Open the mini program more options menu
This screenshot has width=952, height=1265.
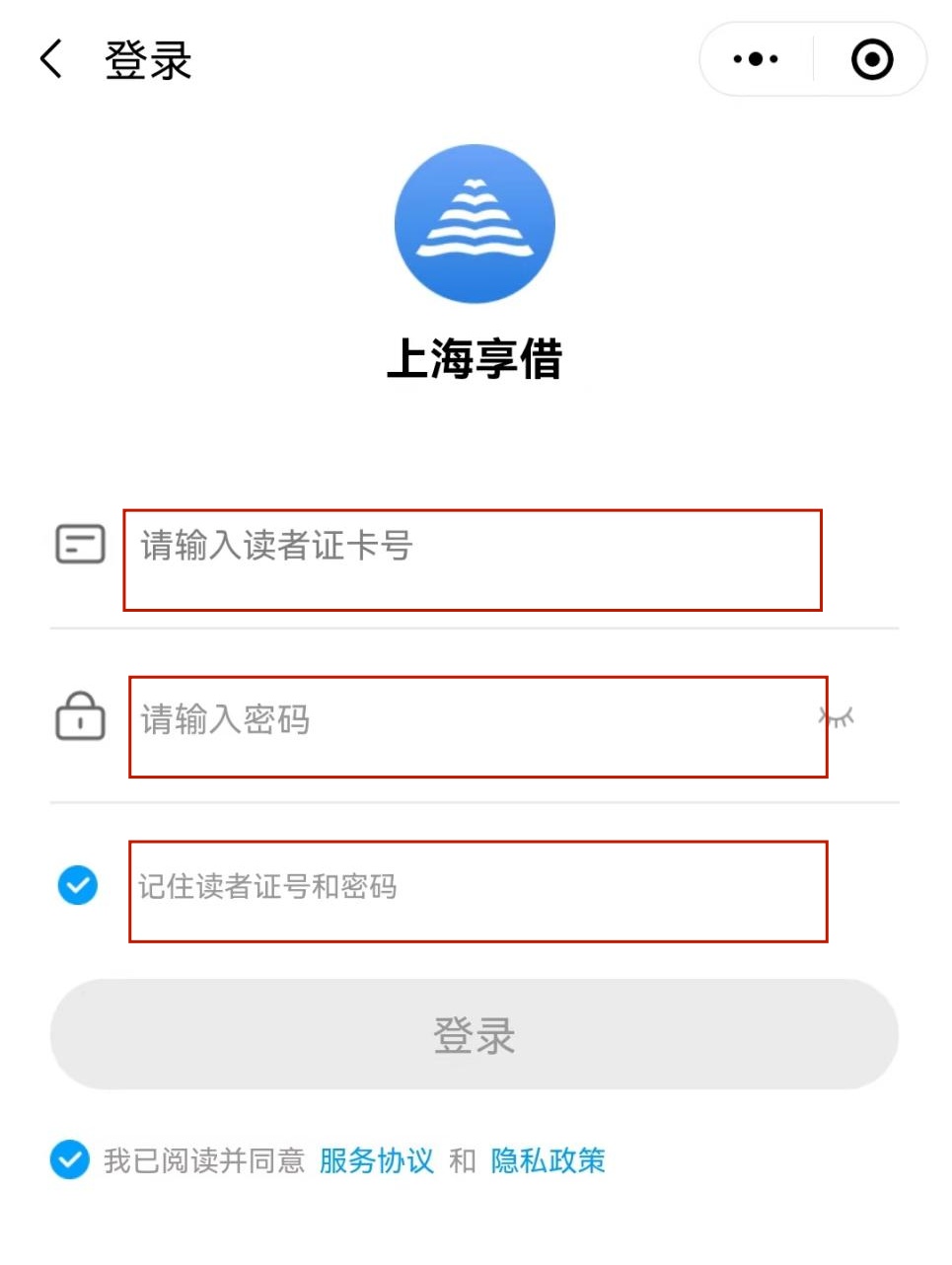click(x=756, y=59)
